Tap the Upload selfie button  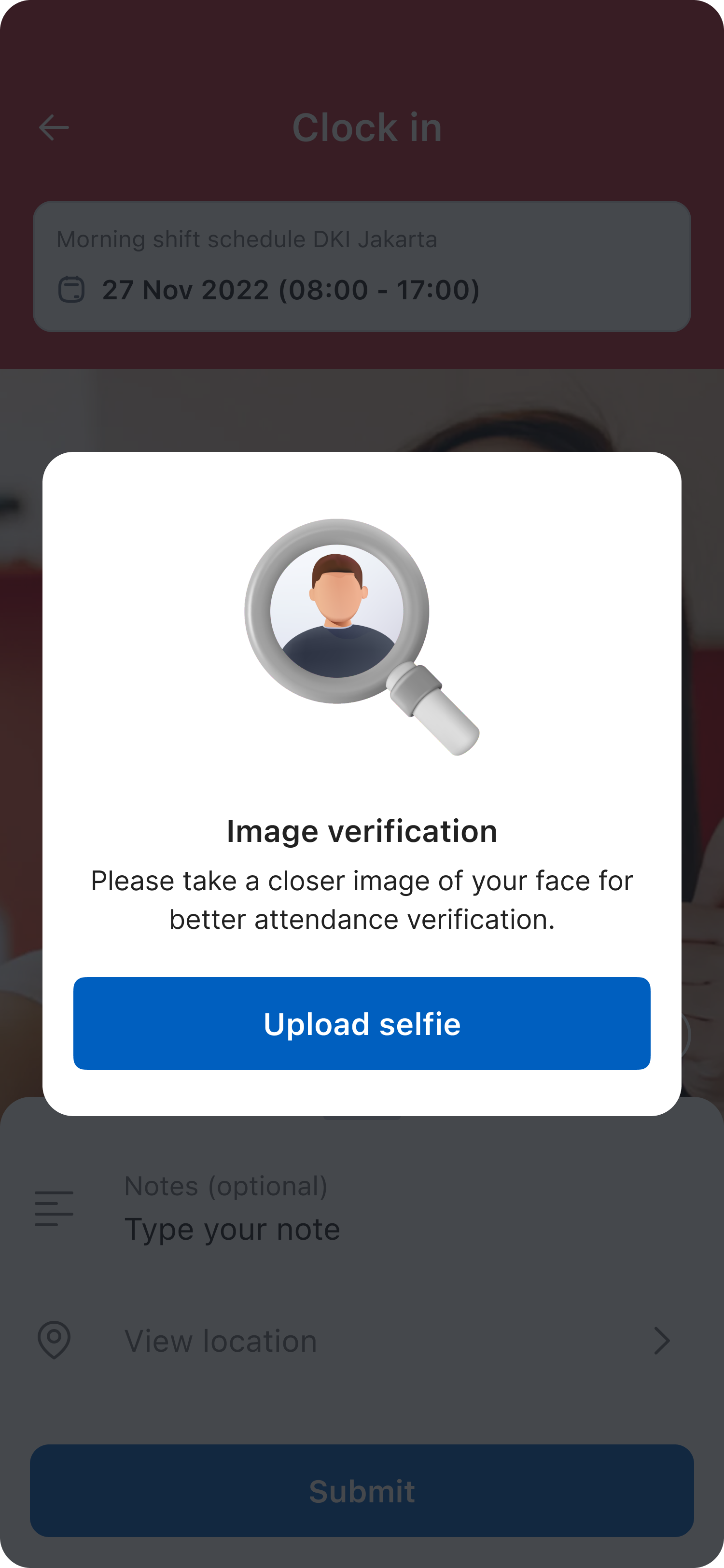362,1023
